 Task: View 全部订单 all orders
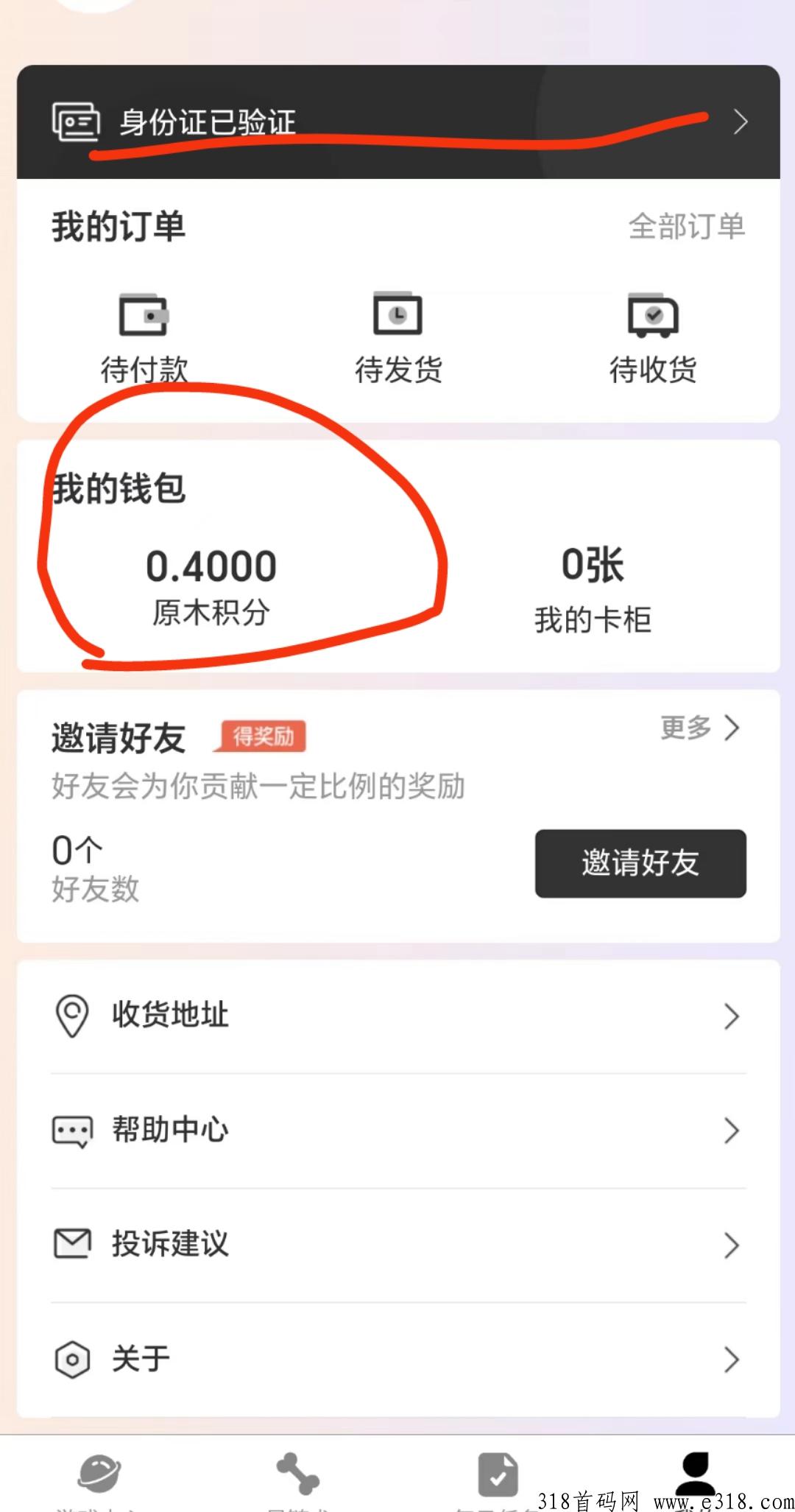point(687,227)
